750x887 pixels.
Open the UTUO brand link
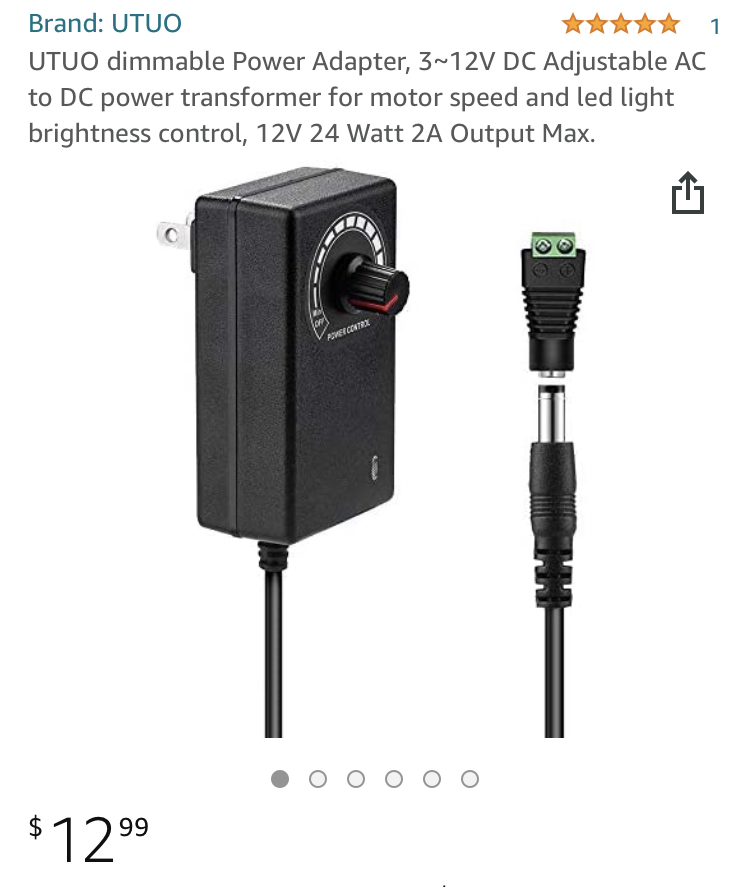pos(105,23)
